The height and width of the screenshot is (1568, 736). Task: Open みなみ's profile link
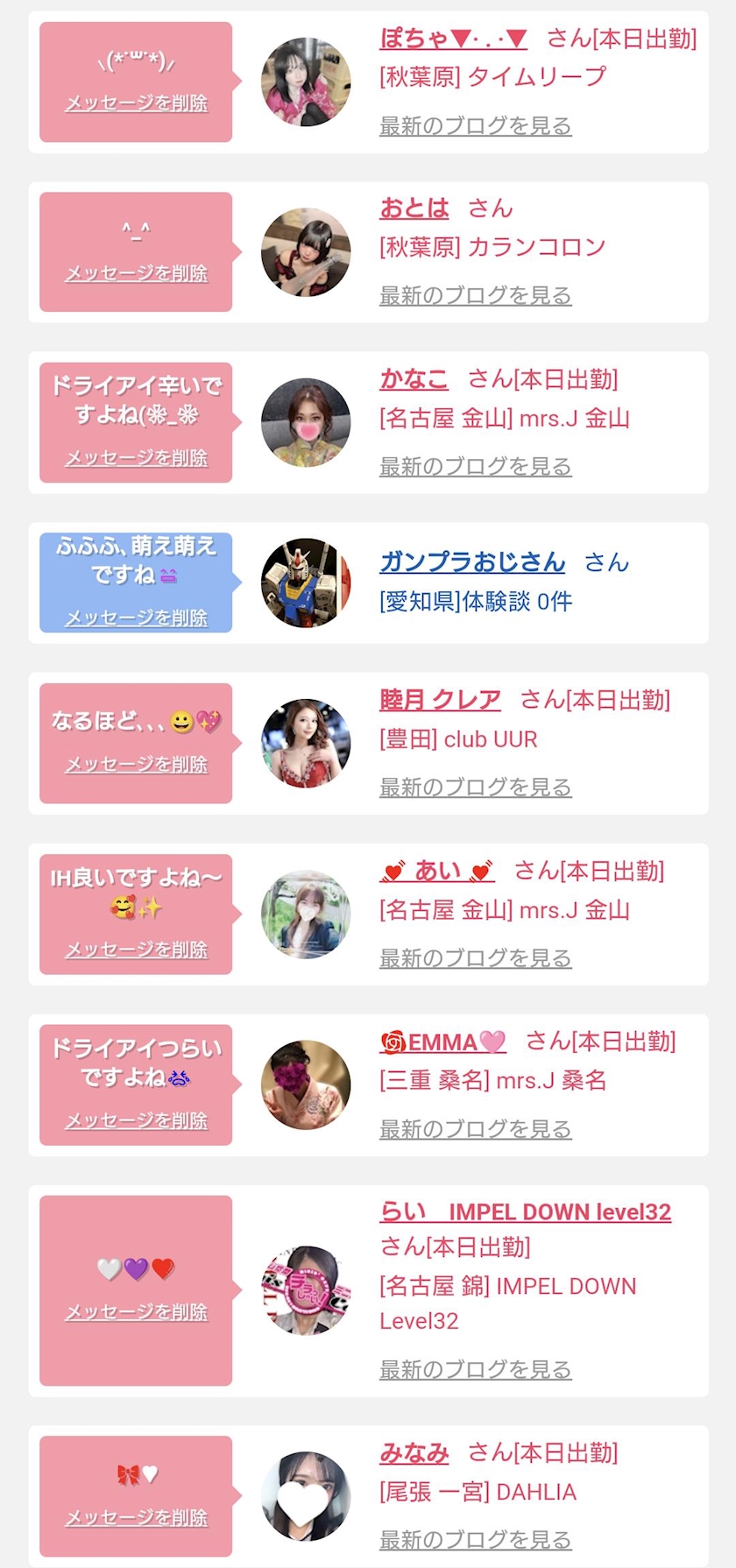(414, 1453)
